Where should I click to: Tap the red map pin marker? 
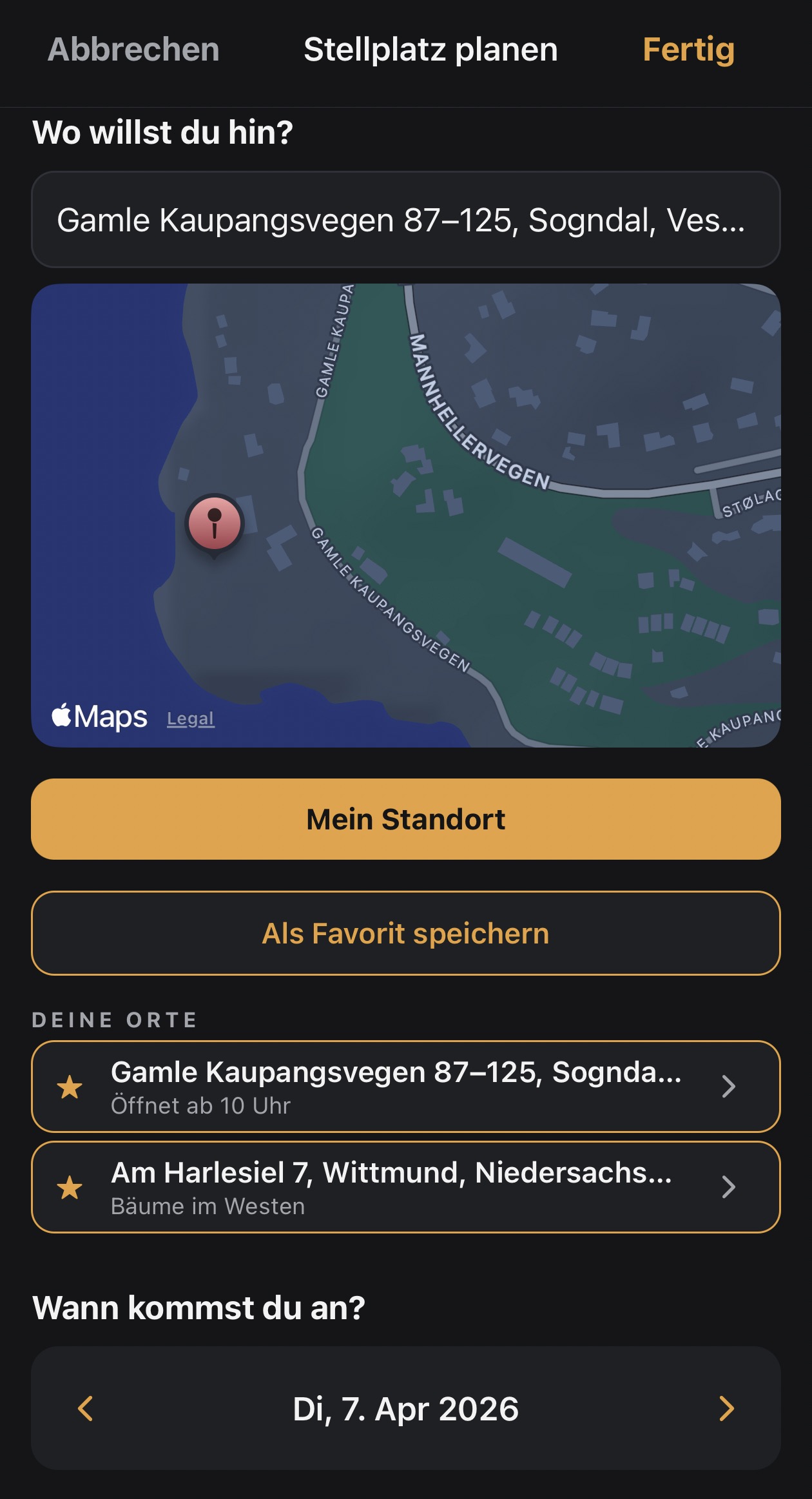pyautogui.click(x=213, y=523)
